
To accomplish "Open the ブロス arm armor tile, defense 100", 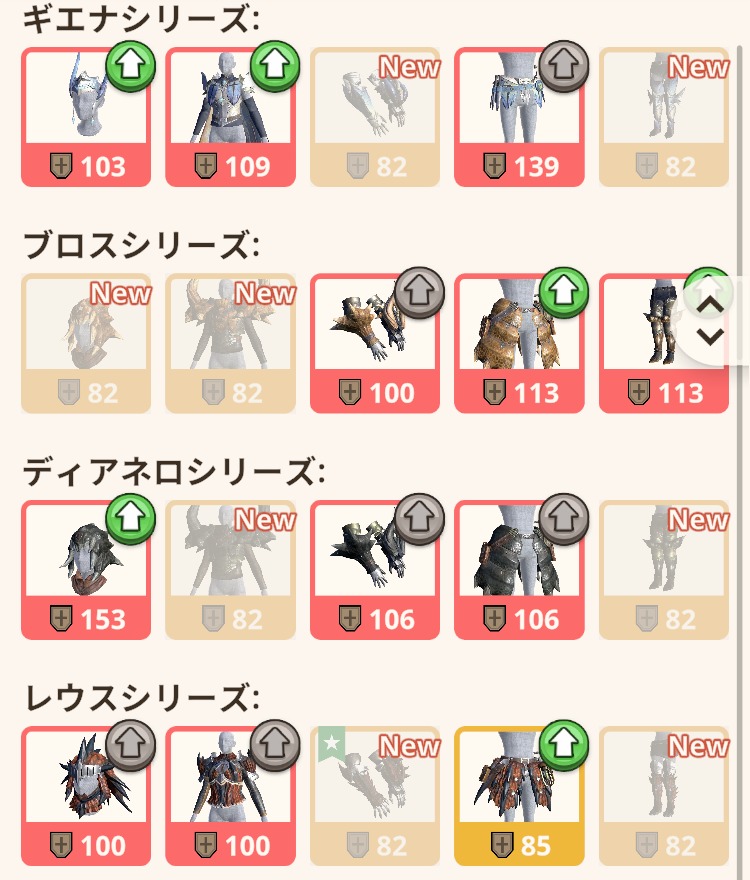I will 375,343.
